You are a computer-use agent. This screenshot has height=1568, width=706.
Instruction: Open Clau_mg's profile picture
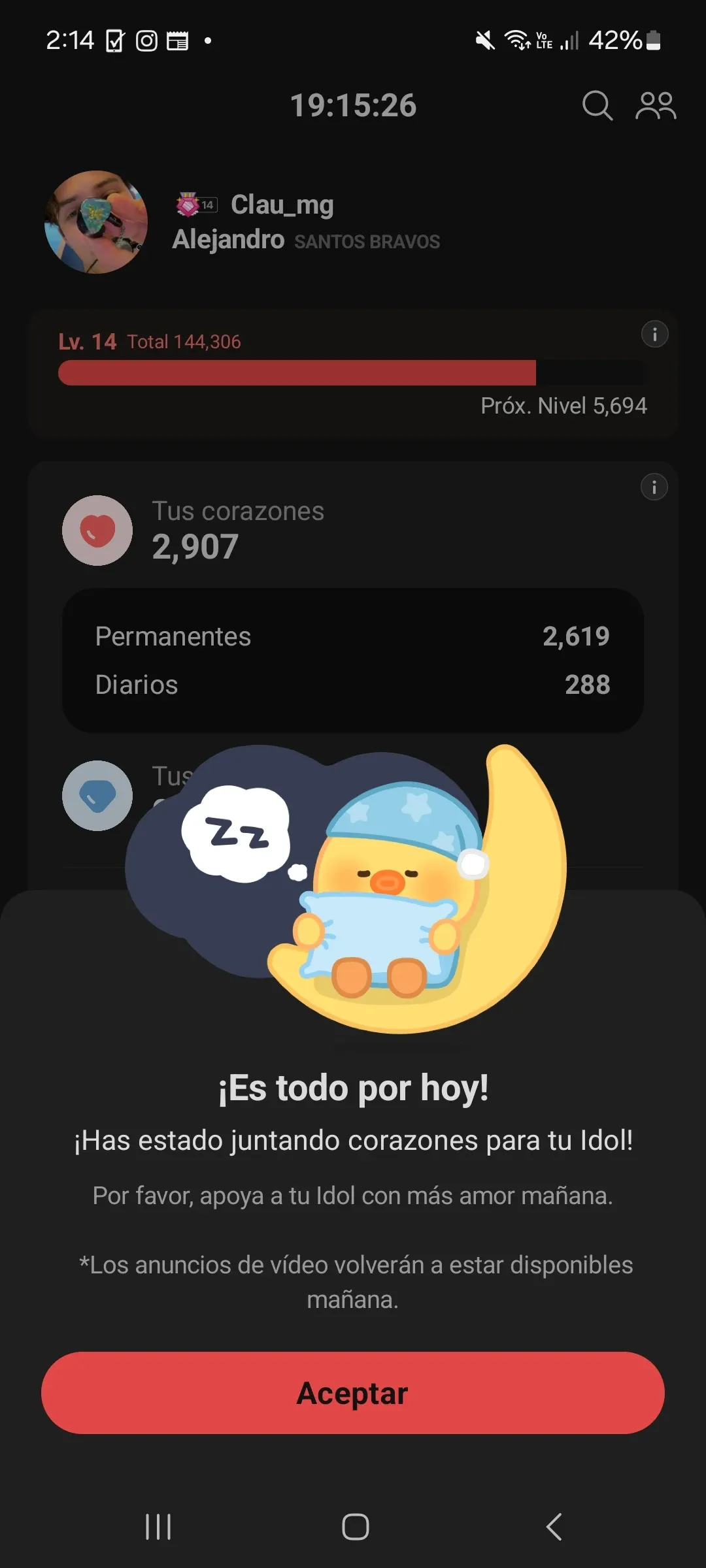(96, 222)
